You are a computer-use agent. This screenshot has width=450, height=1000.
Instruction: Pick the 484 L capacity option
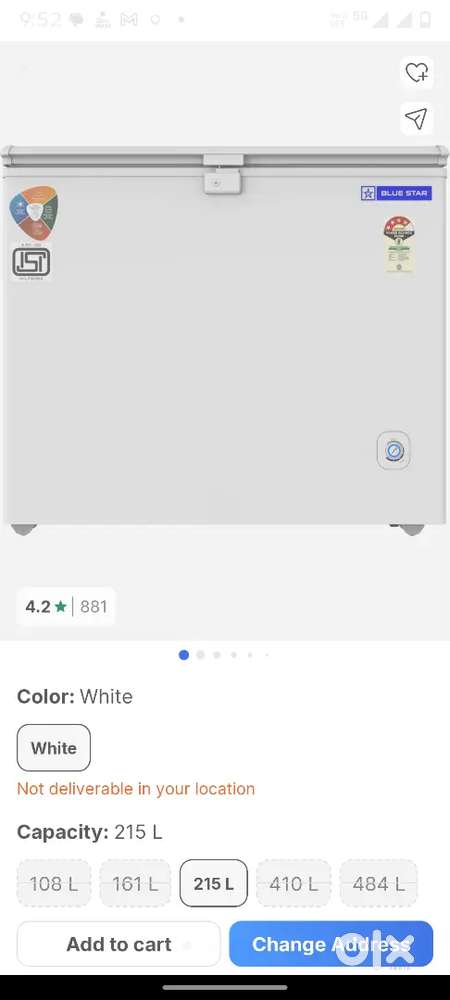pos(379,883)
